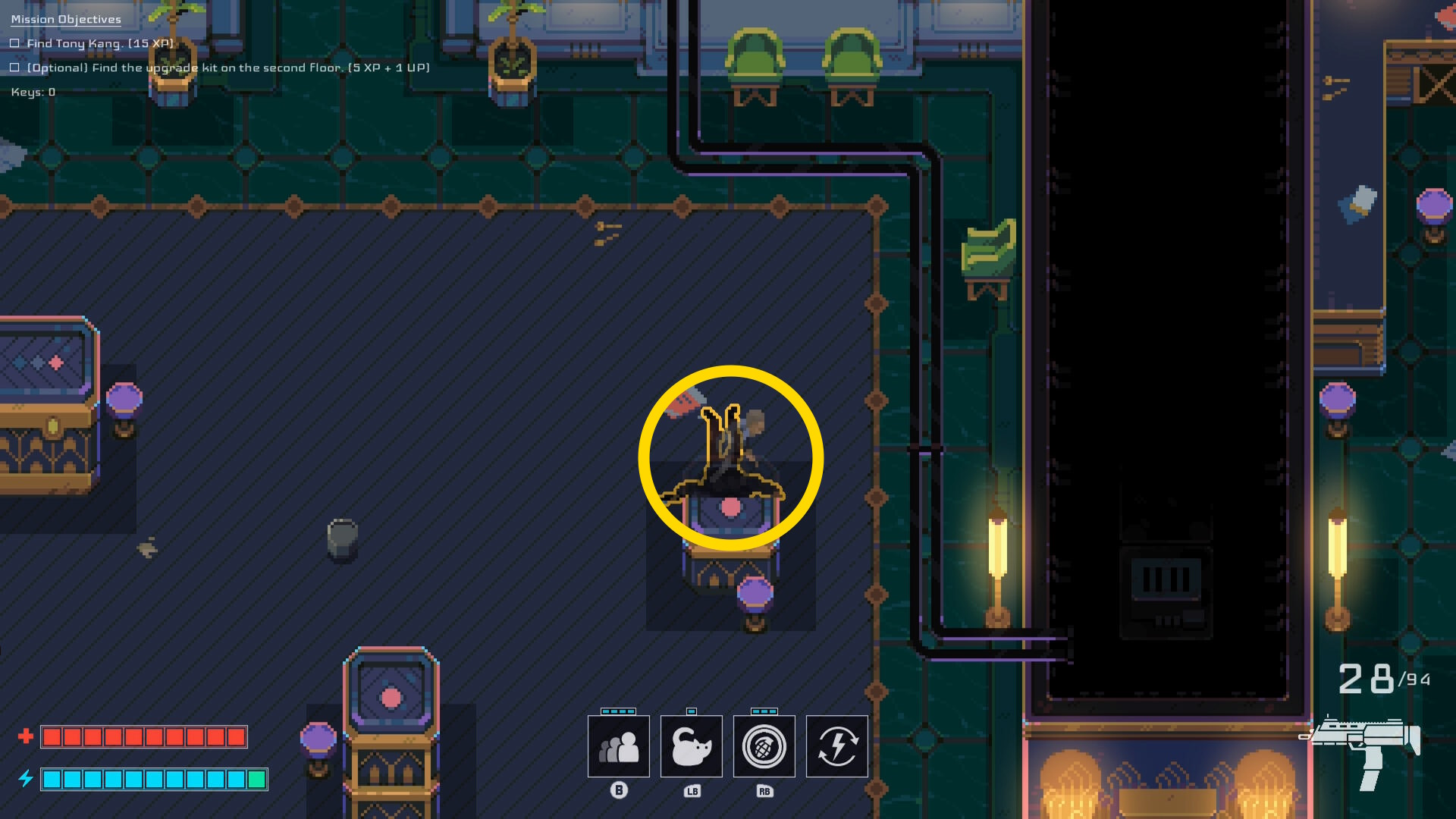
Task: Trigger the energy recharge ability icon
Action: point(836,746)
